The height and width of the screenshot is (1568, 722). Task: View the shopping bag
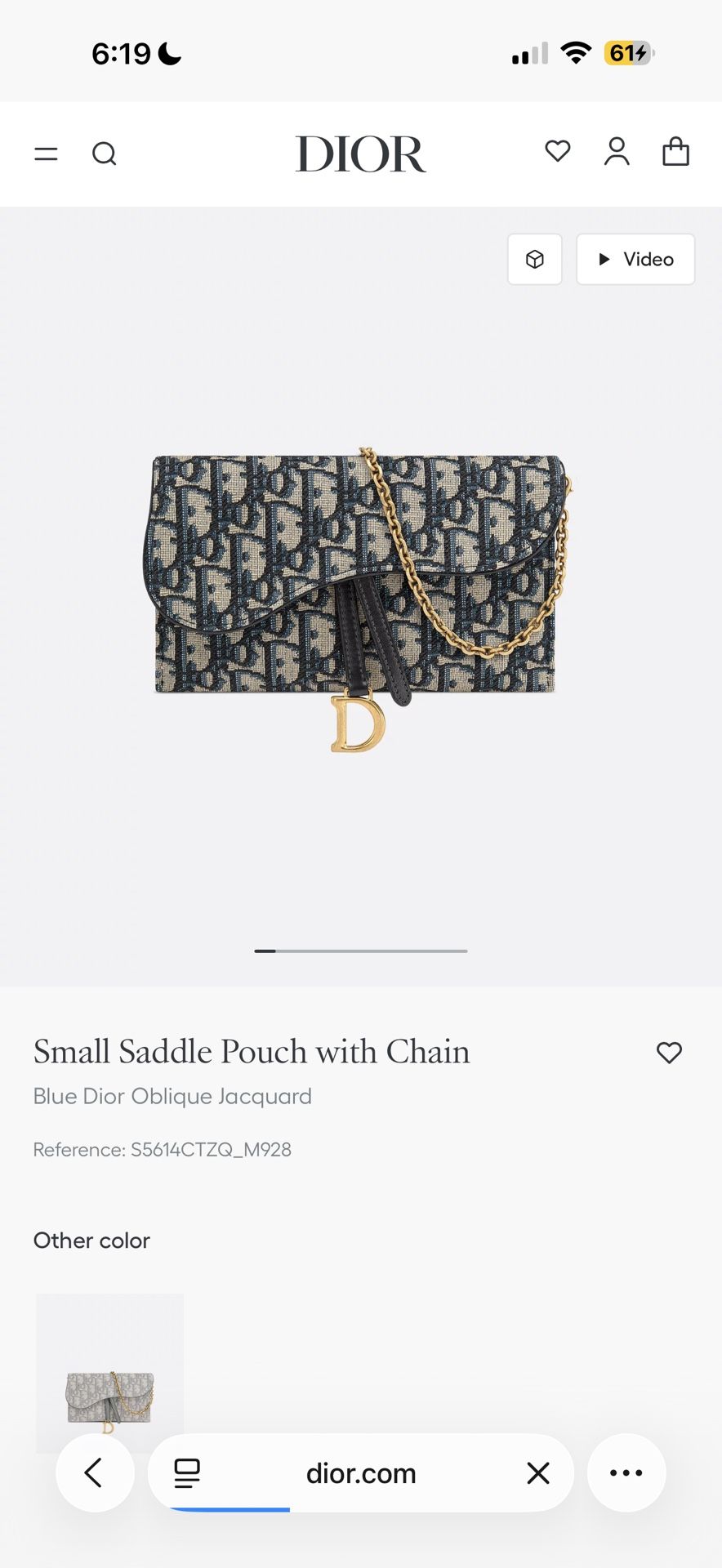coord(675,151)
